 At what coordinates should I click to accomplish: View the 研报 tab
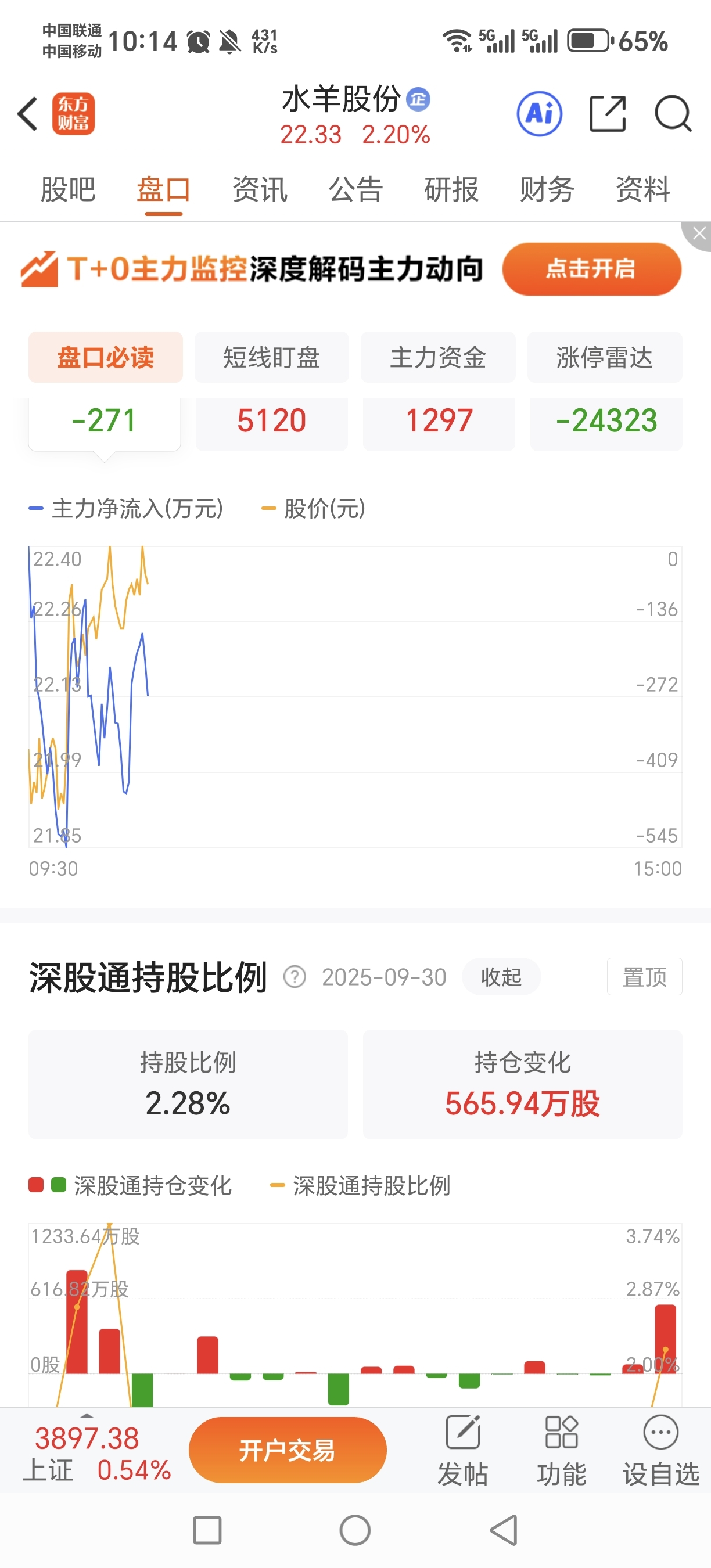[x=451, y=189]
